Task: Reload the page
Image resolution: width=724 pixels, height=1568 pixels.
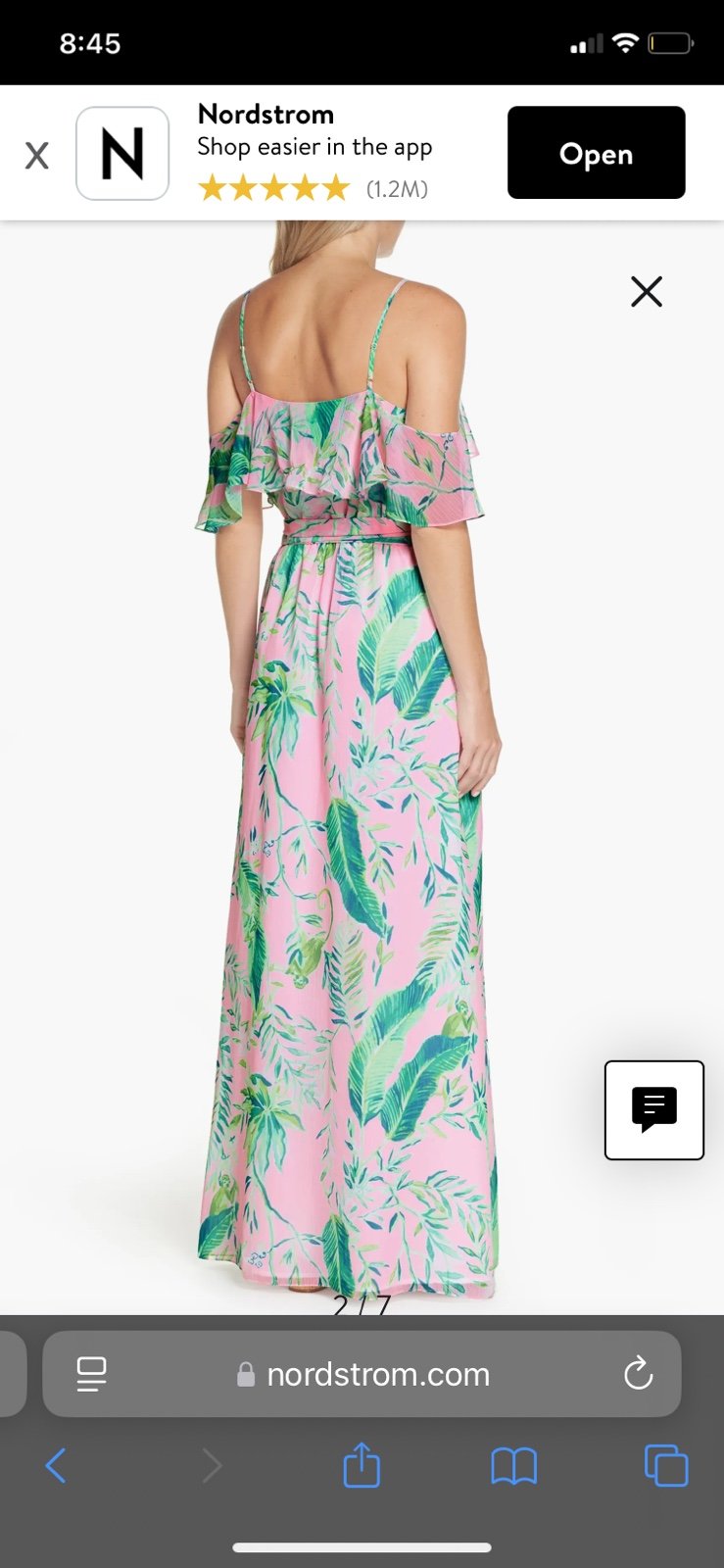Action: (x=638, y=1373)
